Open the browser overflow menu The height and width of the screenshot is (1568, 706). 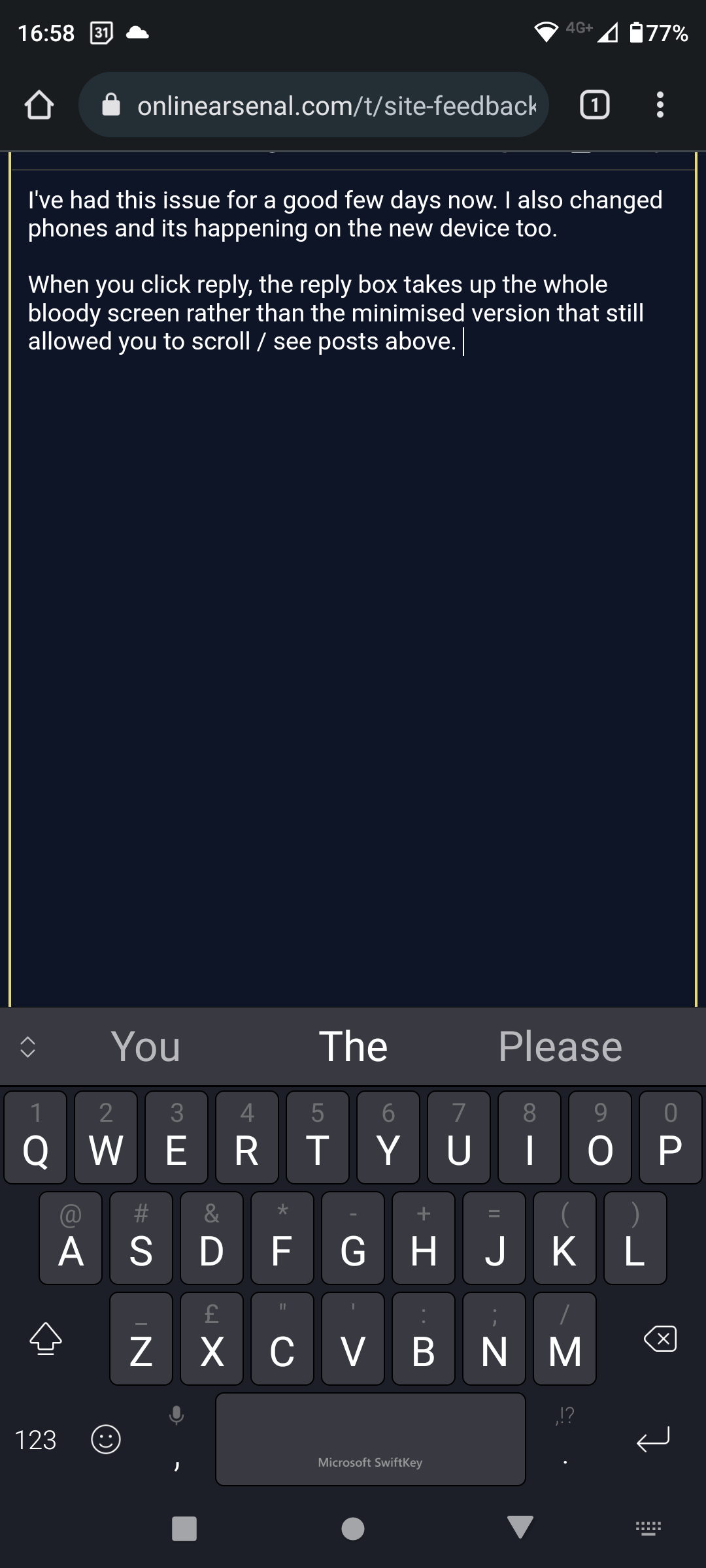click(x=660, y=105)
